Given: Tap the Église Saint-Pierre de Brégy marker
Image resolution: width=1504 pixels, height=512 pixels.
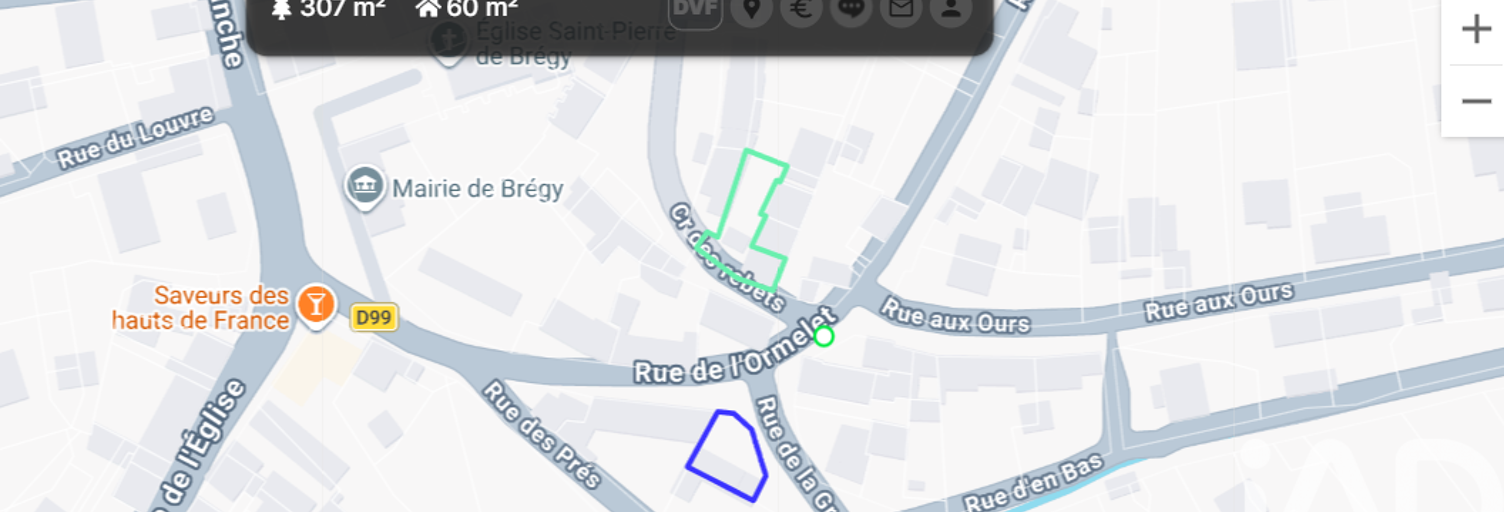Looking at the screenshot, I should coord(450,42).
